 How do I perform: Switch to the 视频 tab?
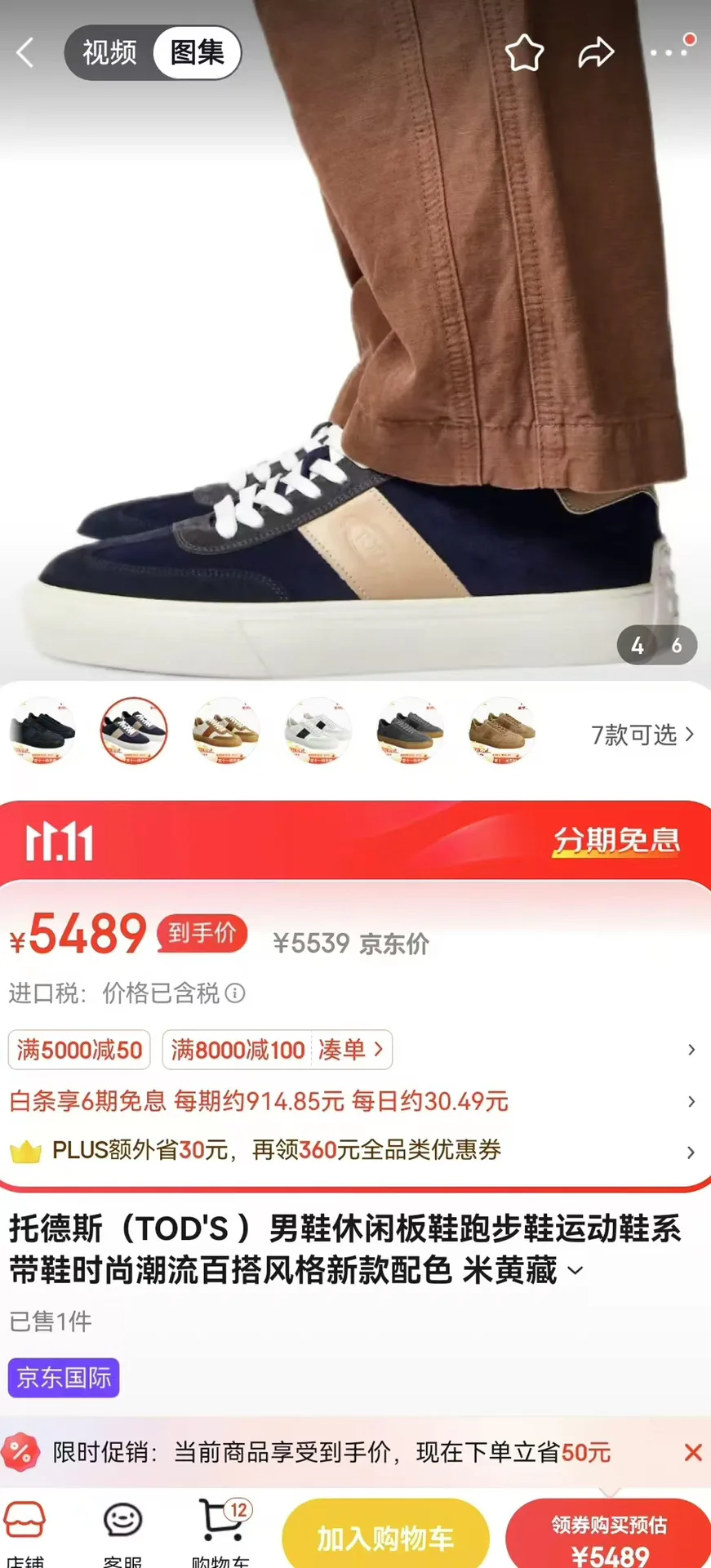click(109, 53)
